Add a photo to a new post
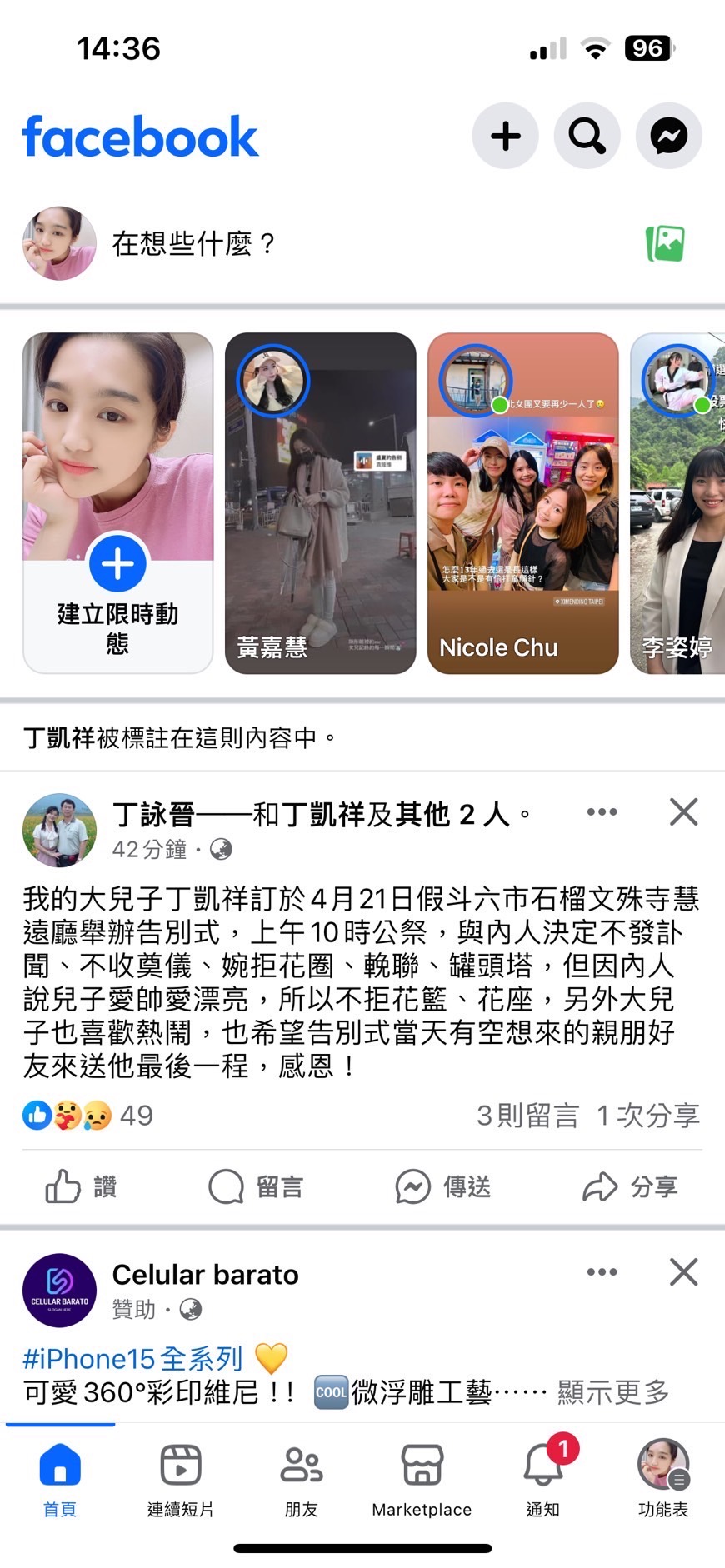725x1568 pixels. 665,243
